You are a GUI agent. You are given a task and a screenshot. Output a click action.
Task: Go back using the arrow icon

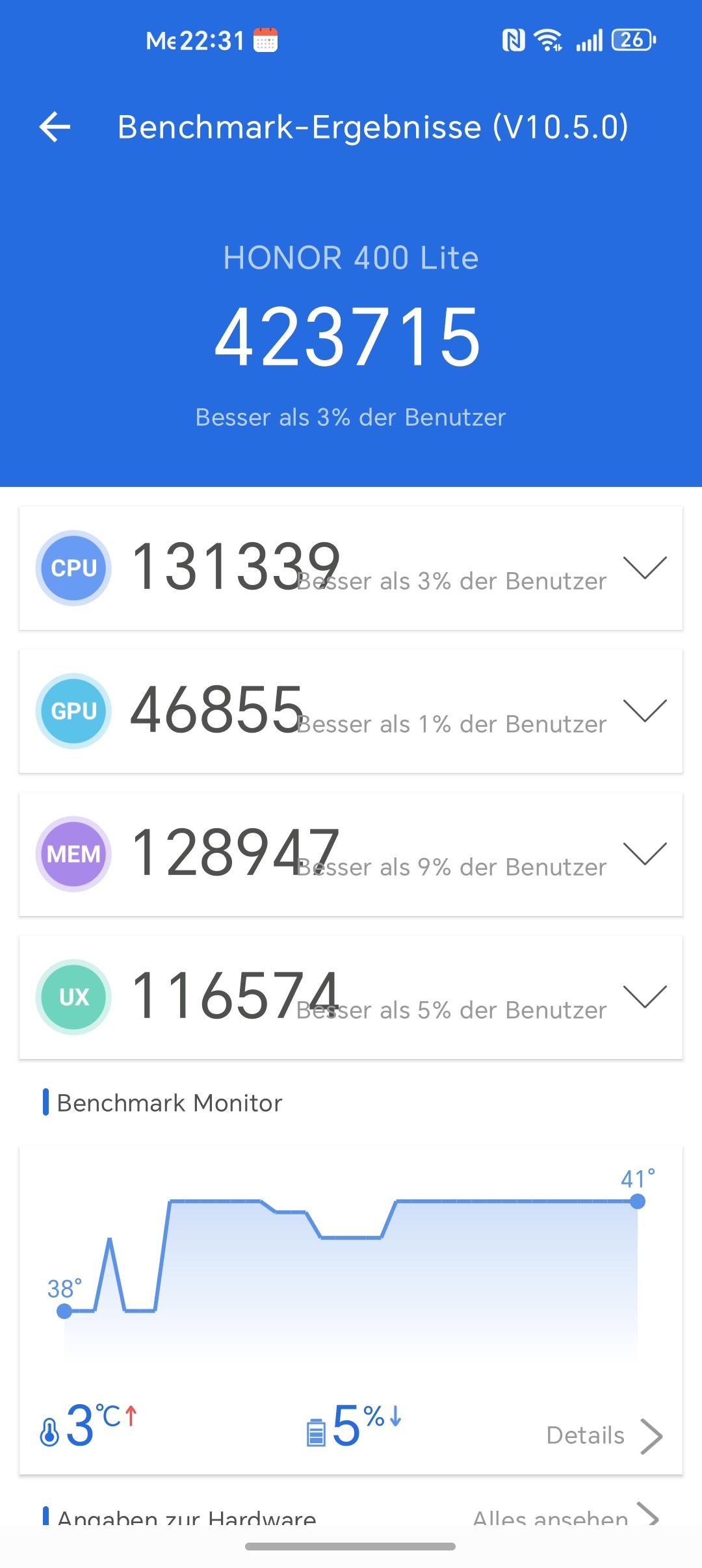coord(55,127)
